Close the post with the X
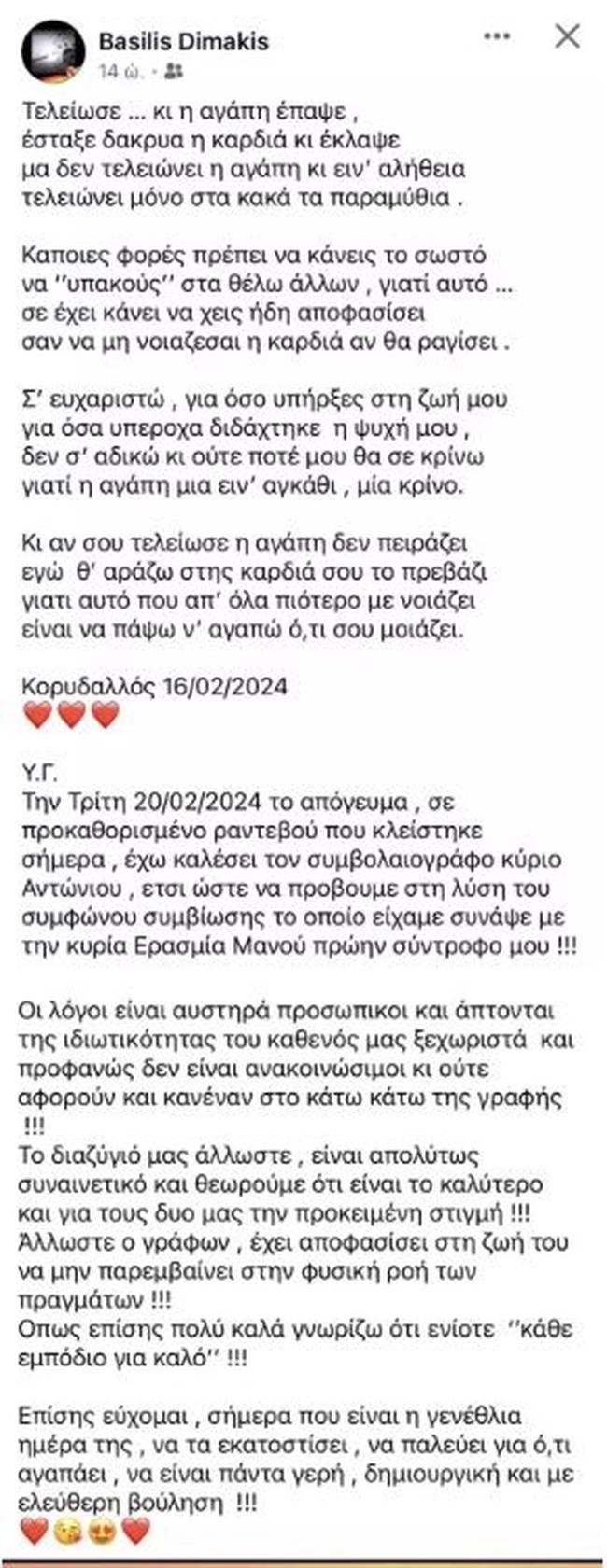Image resolution: width=607 pixels, height=1568 pixels. point(566,36)
